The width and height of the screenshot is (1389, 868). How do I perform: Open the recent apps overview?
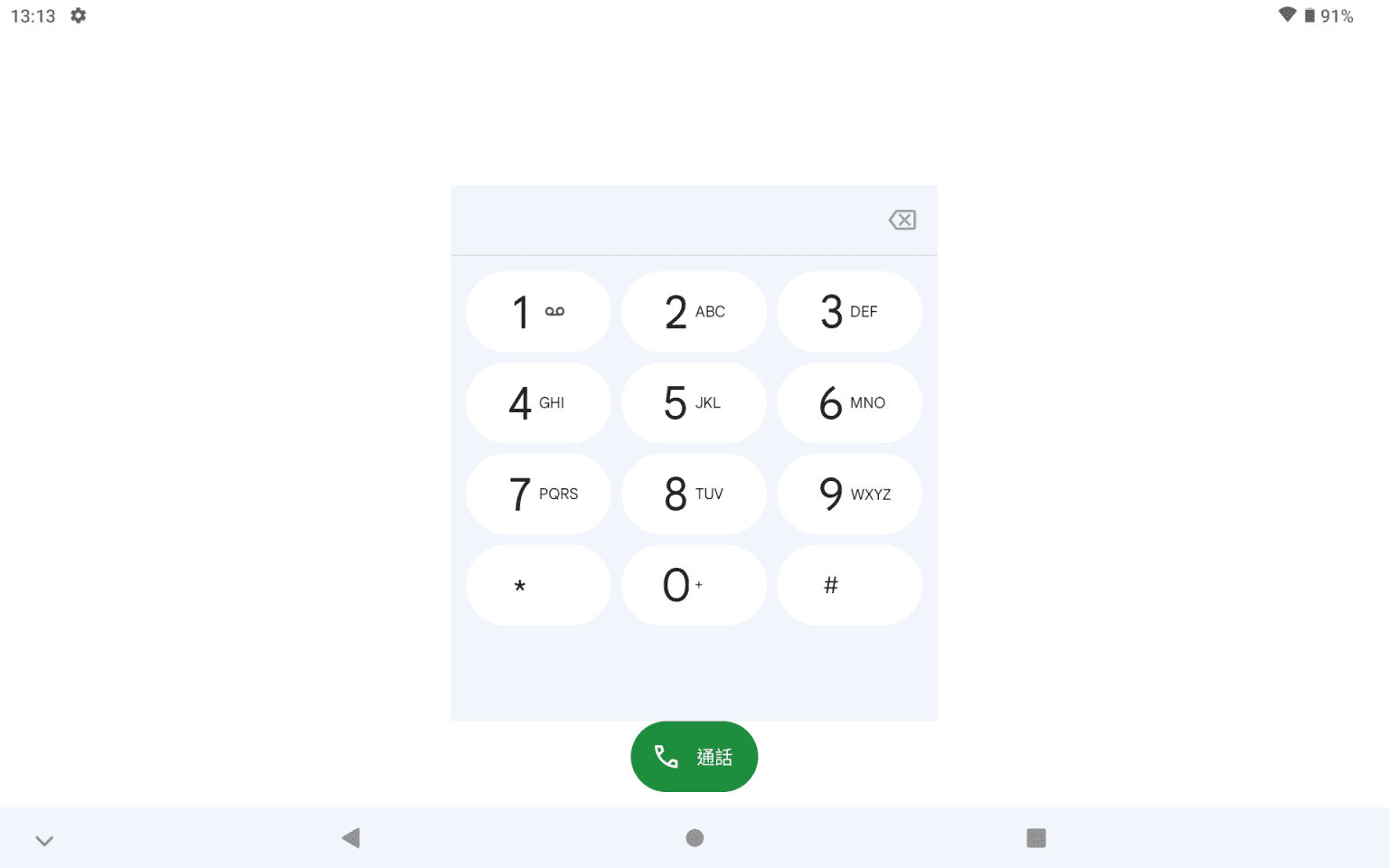(1036, 838)
